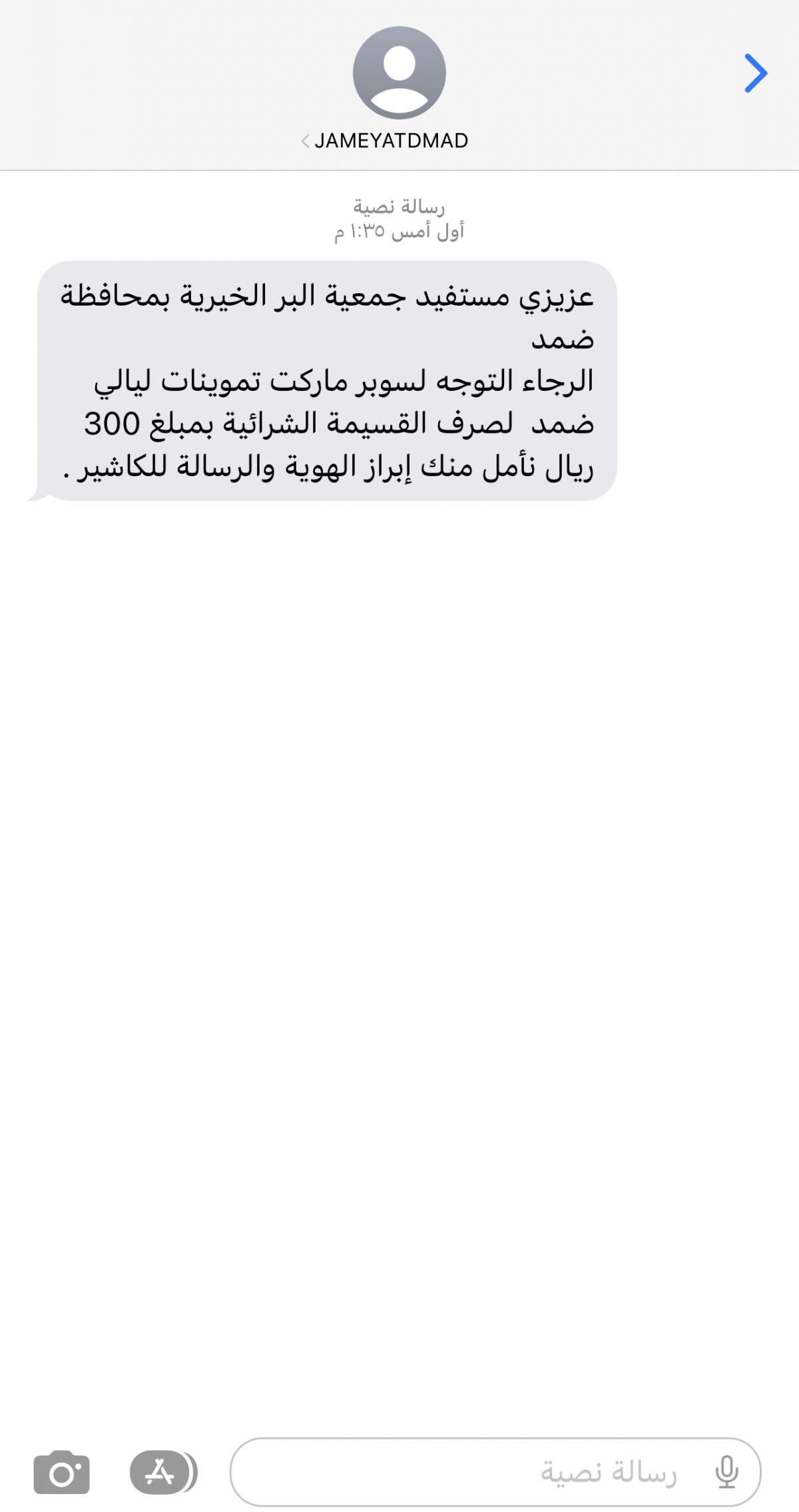Tap the microphone to dictate a message

726,1472
